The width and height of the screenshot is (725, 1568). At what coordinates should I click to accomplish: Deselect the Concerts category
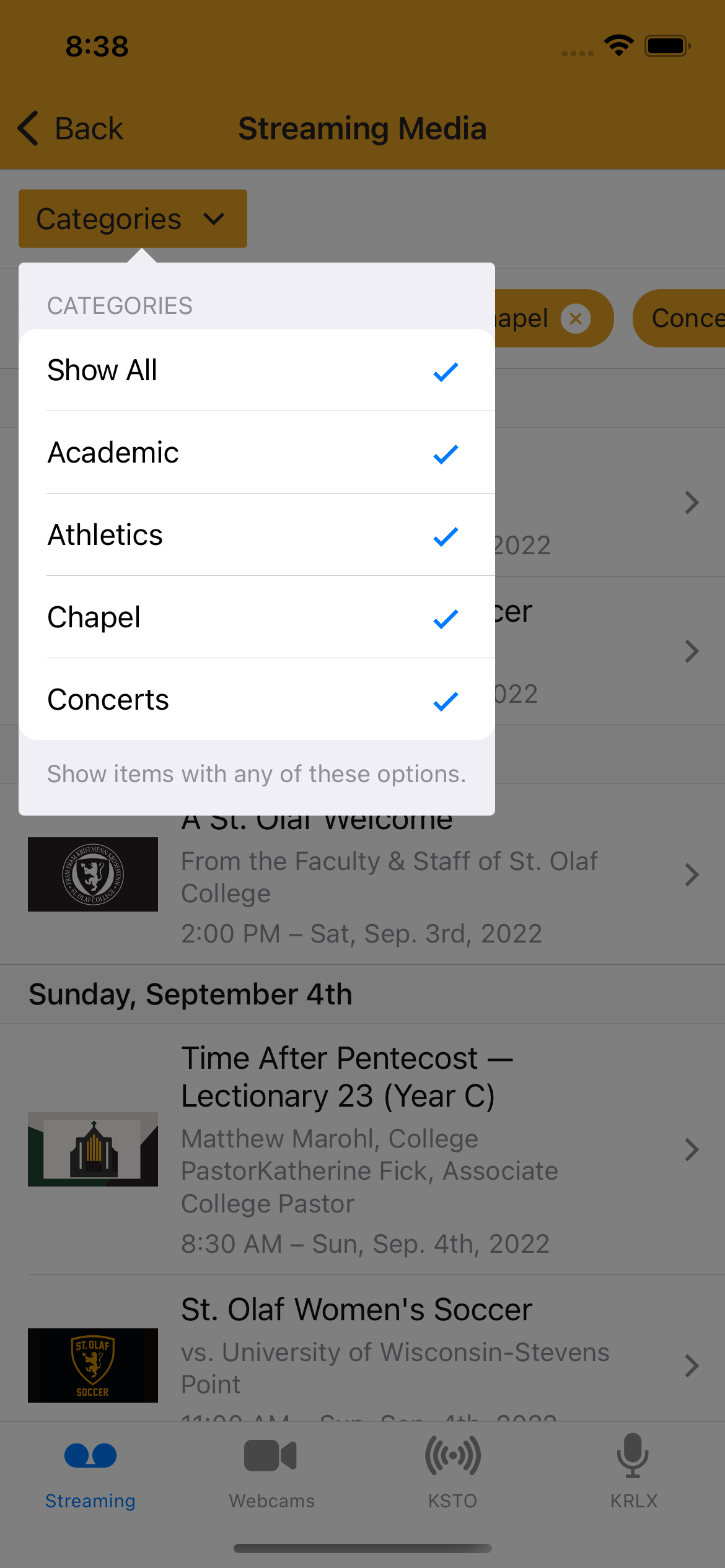[x=257, y=700]
